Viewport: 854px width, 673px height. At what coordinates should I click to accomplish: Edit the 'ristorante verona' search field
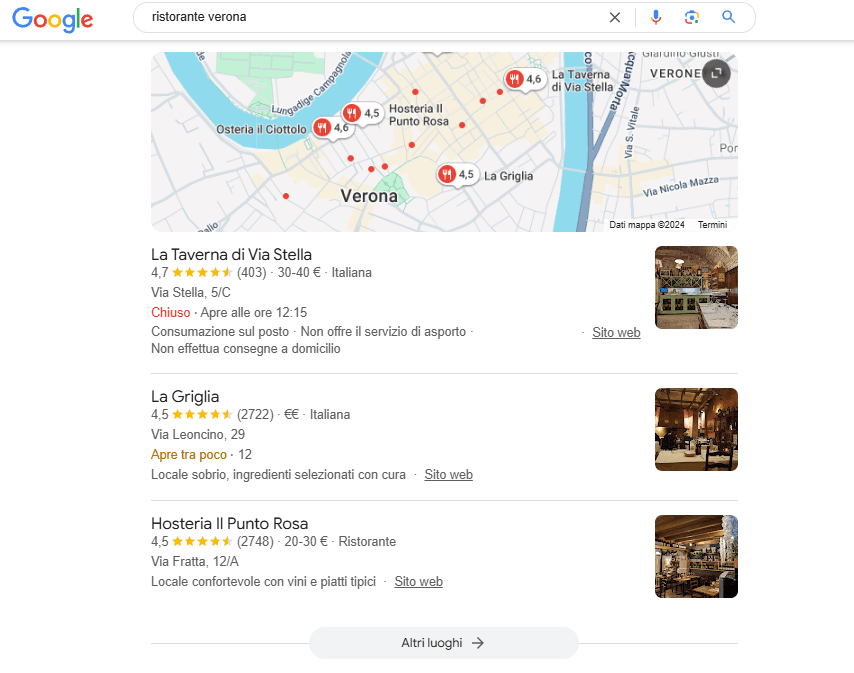click(x=370, y=17)
